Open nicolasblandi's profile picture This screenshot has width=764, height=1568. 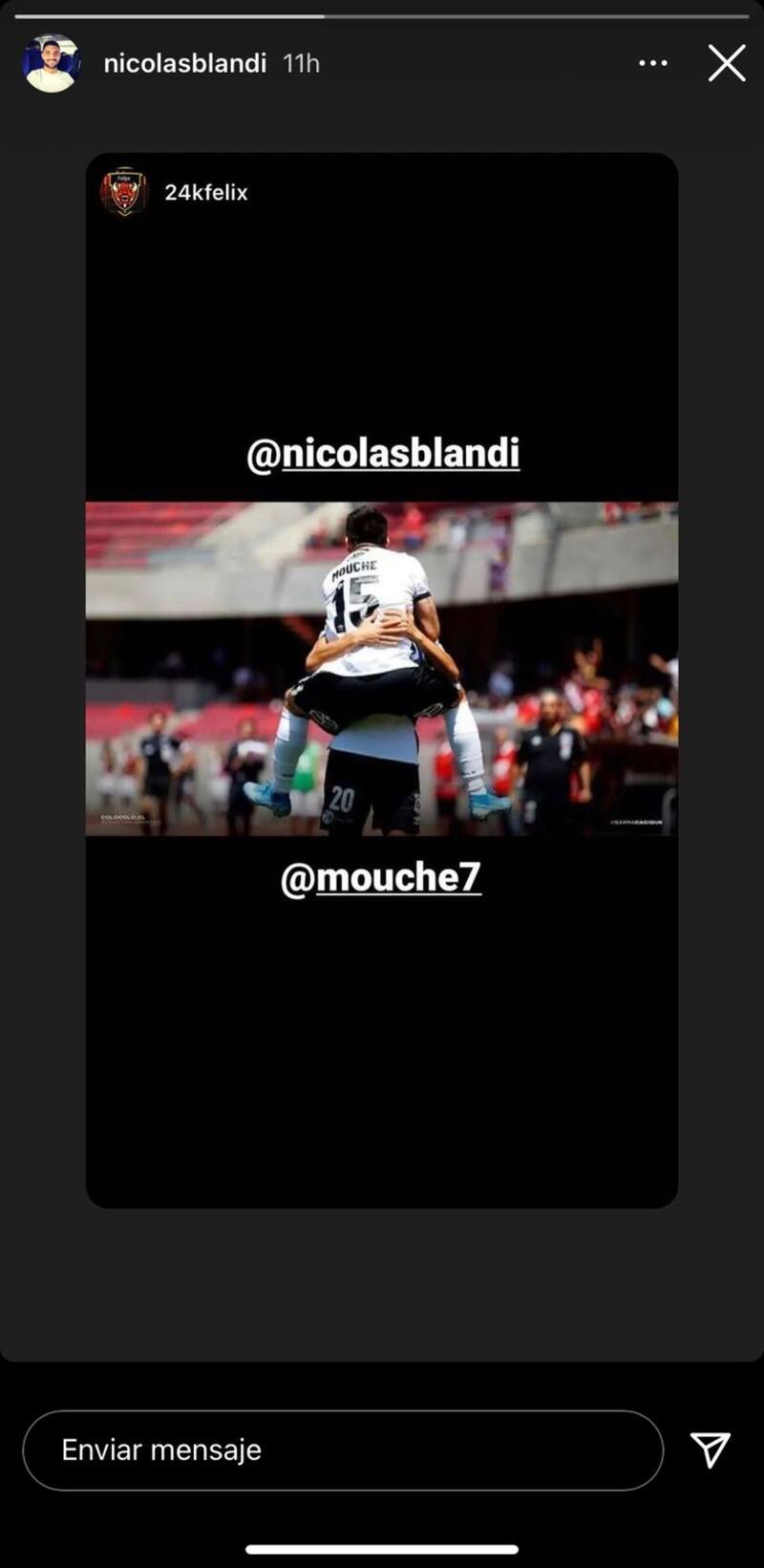(x=51, y=63)
